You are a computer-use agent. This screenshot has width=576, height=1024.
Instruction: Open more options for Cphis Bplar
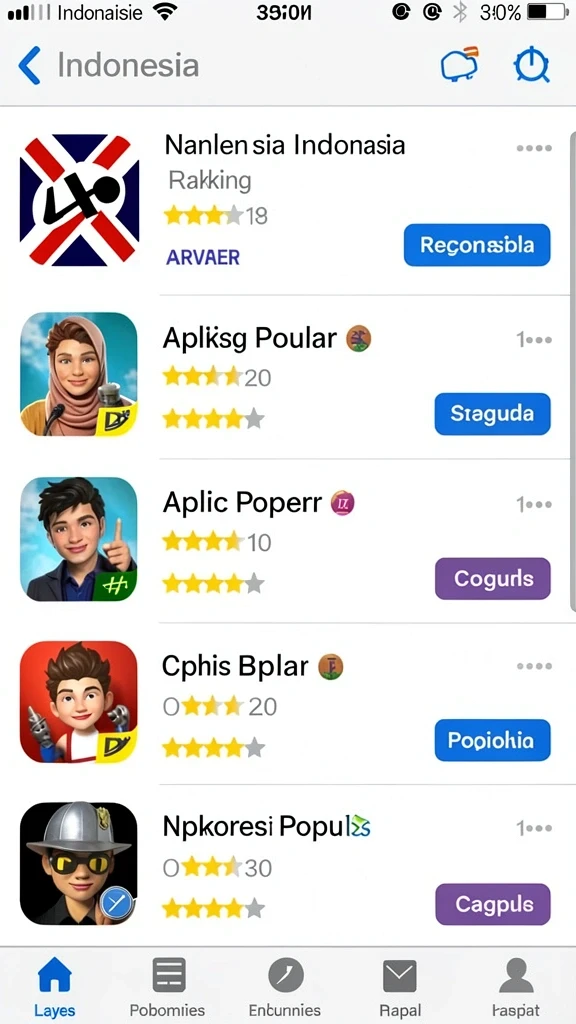click(x=534, y=666)
